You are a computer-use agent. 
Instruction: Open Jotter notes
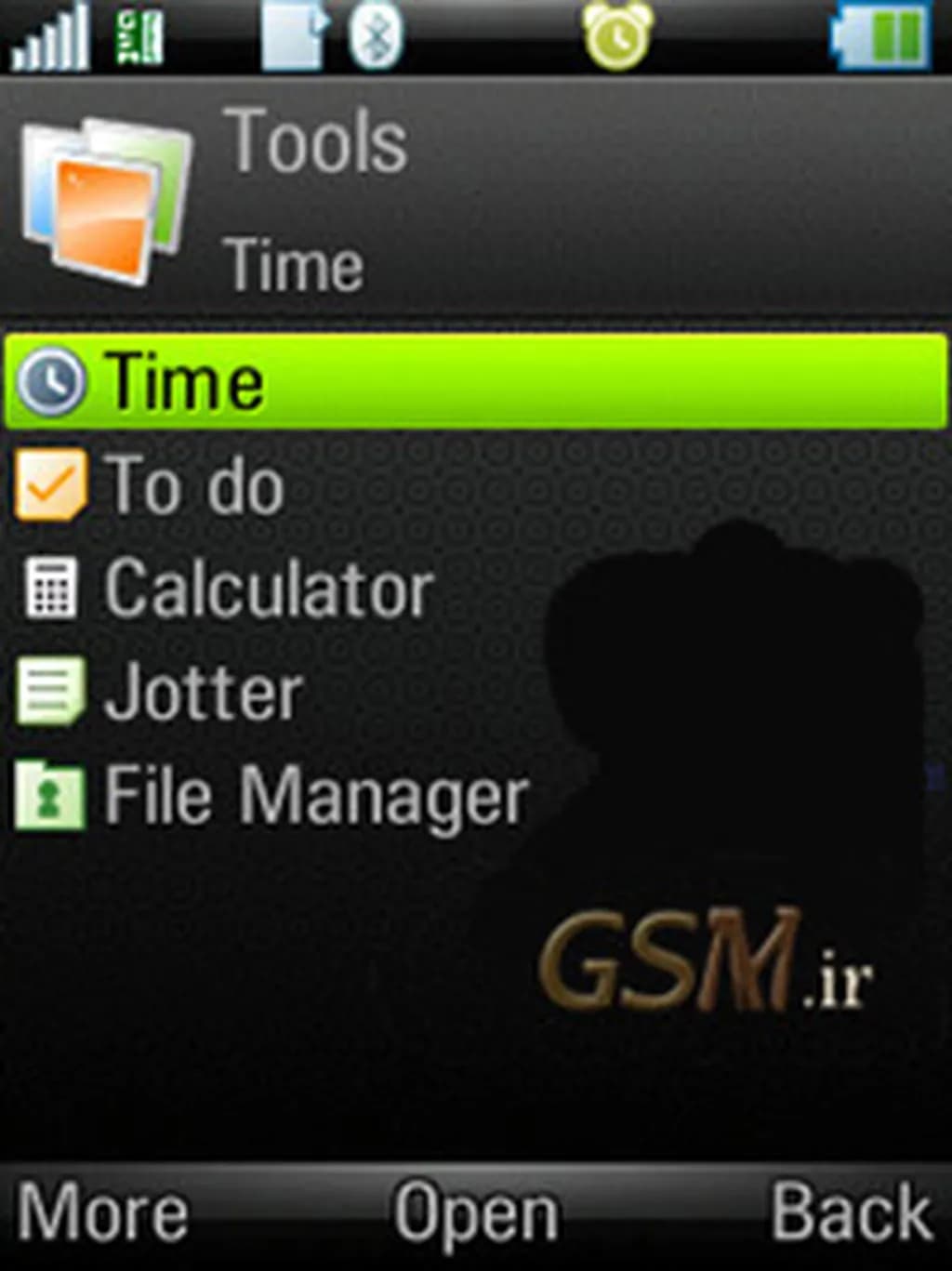[x=203, y=693]
